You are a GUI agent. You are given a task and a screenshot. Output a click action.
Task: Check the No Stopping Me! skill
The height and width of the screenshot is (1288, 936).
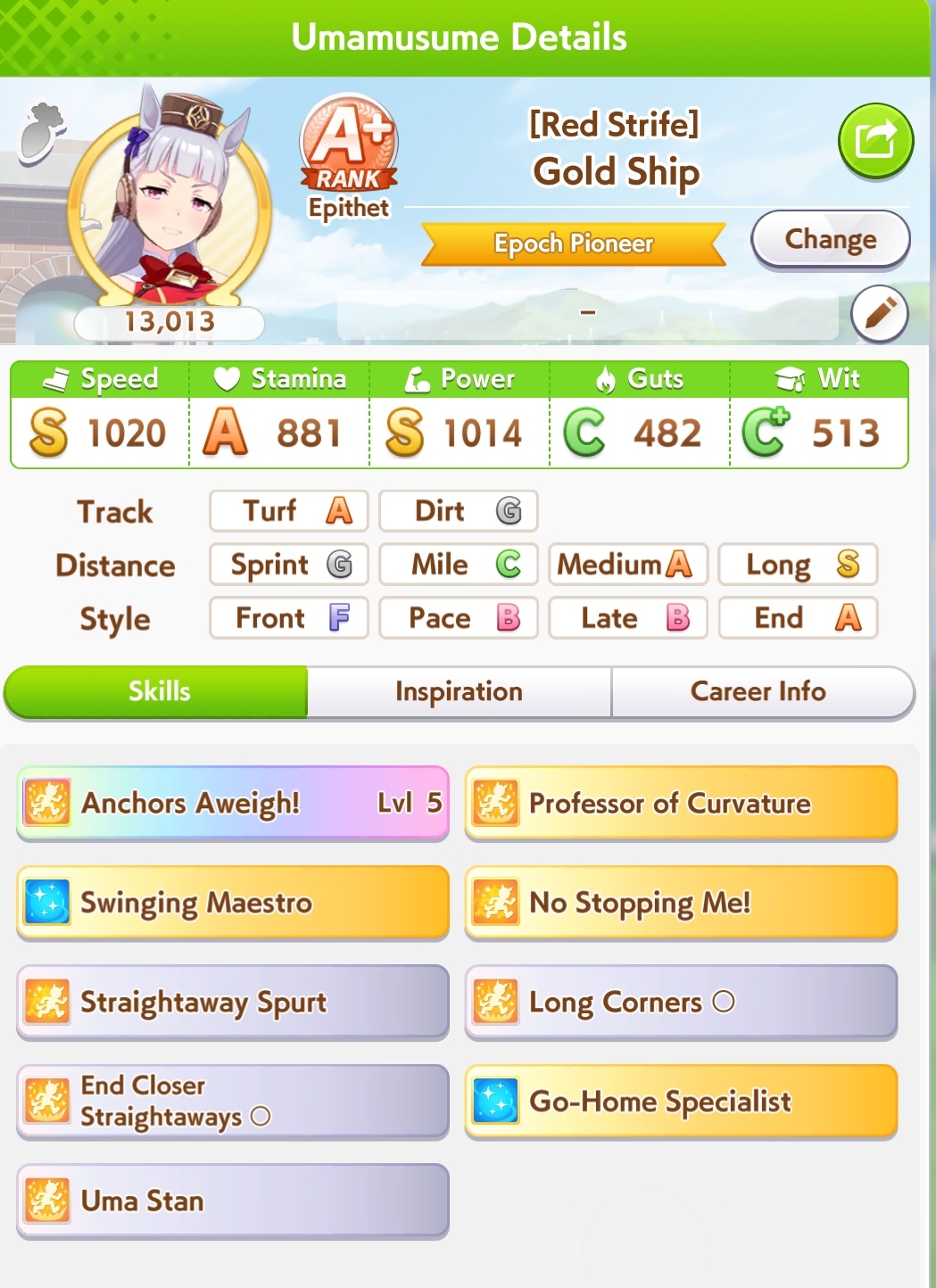(681, 903)
